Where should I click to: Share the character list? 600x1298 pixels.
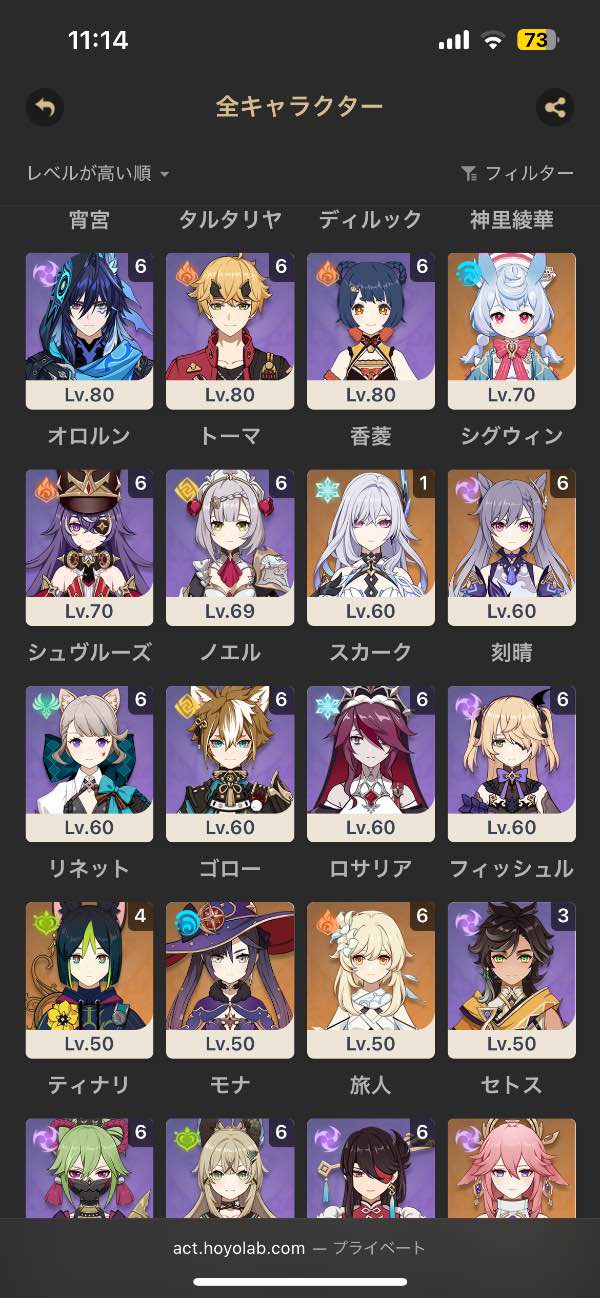555,107
